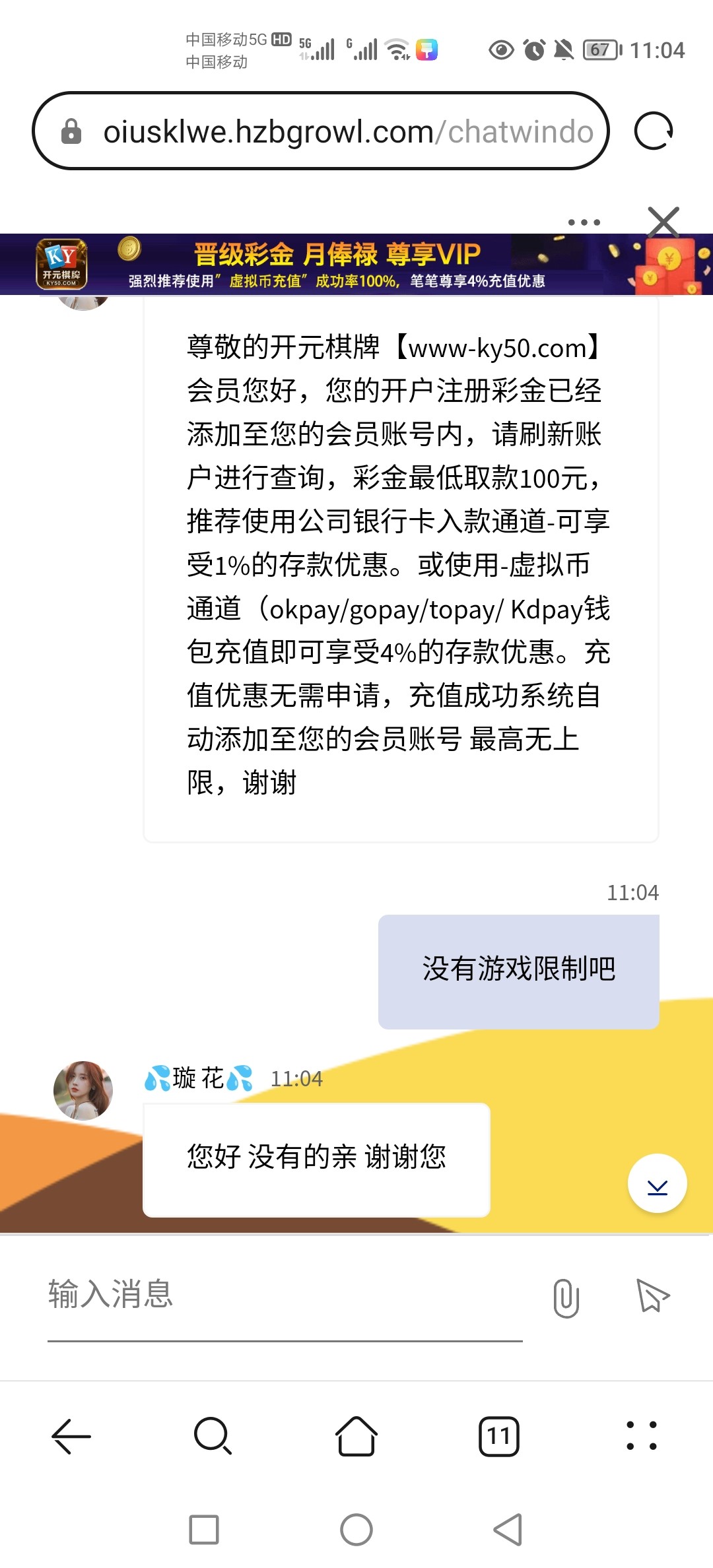
Task: Jump to latest message with down arrow
Action: 657,1183
